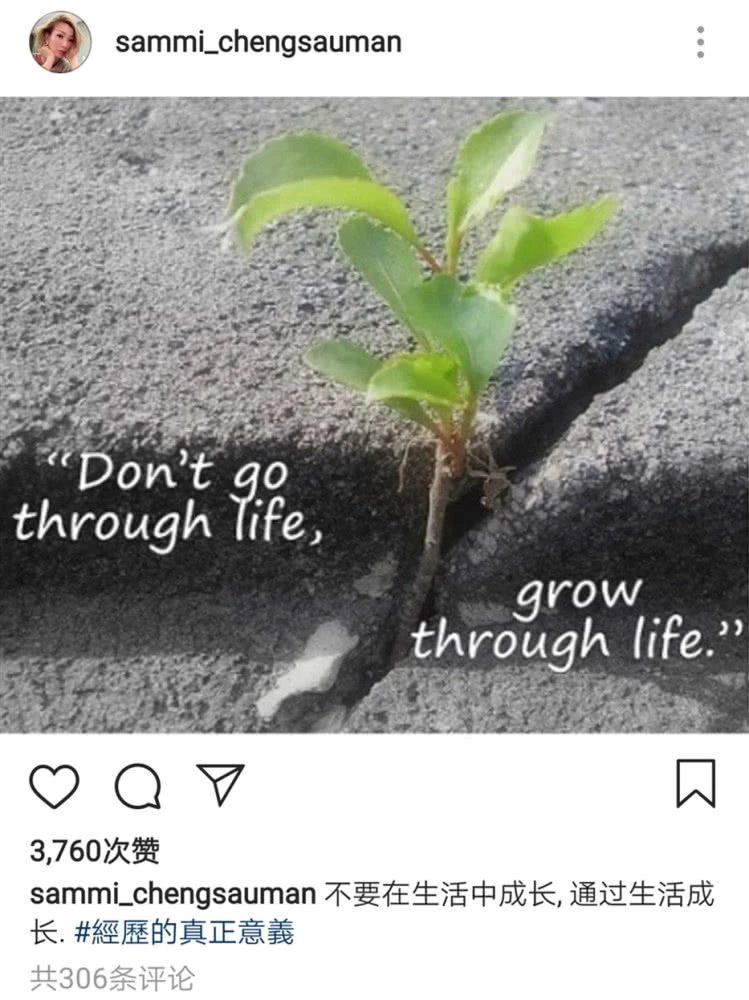Open the post's three-dot overflow menu
Screen dimensions: 749x1000
click(x=700, y=42)
